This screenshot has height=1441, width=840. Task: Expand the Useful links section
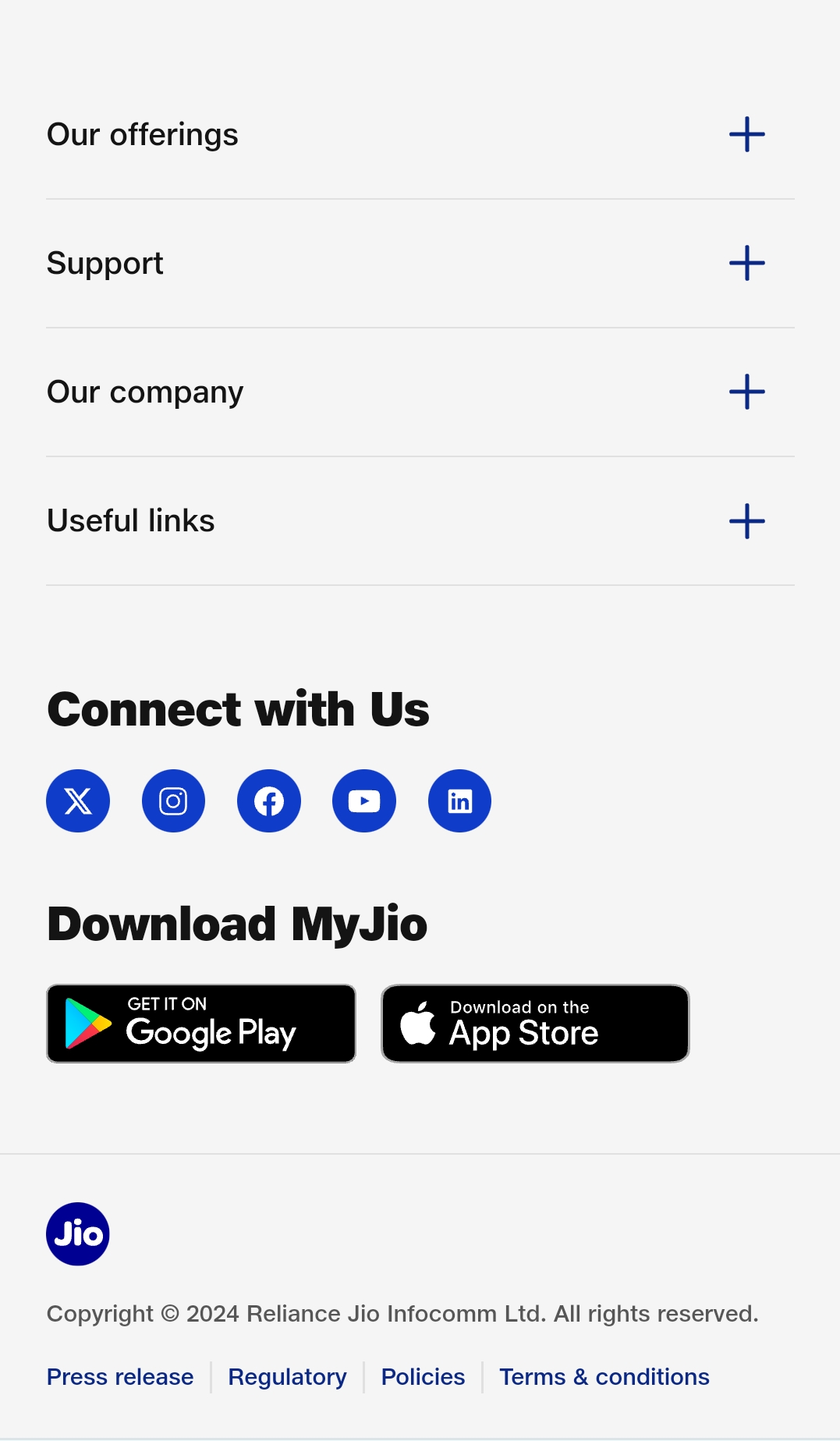[x=746, y=521]
